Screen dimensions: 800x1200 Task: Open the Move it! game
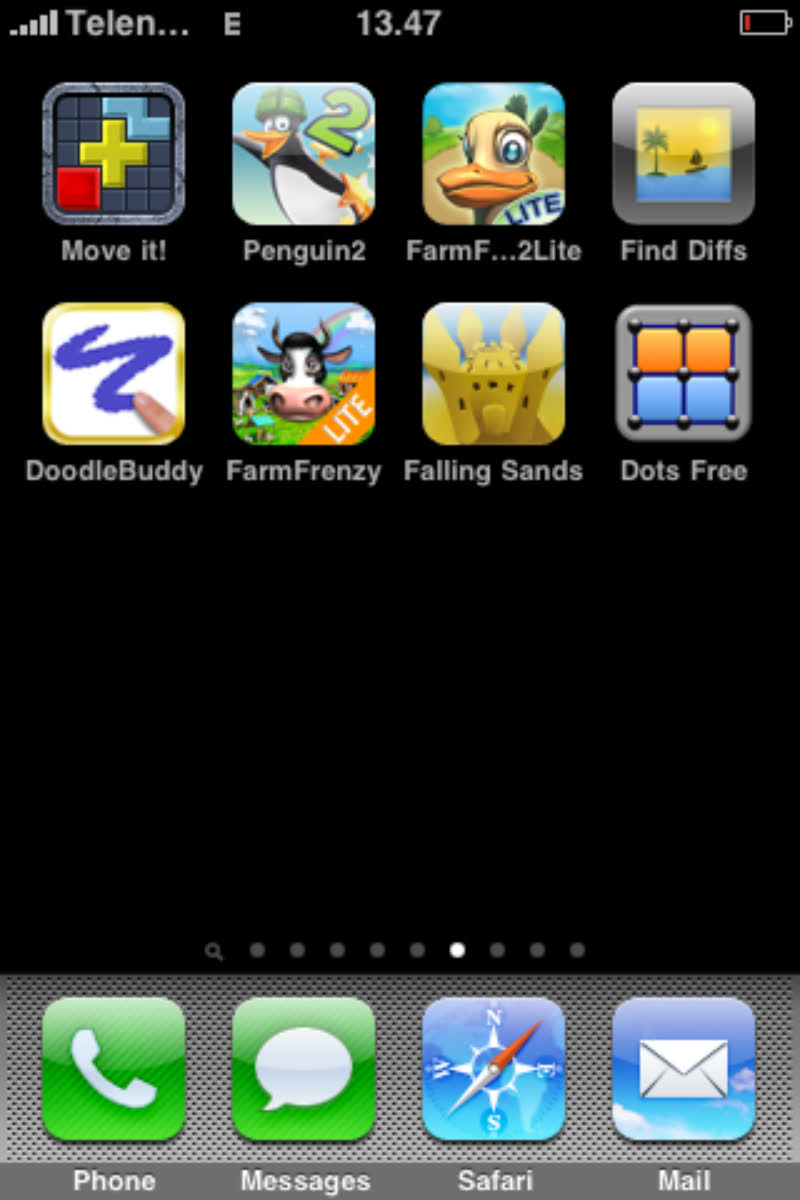click(x=113, y=153)
